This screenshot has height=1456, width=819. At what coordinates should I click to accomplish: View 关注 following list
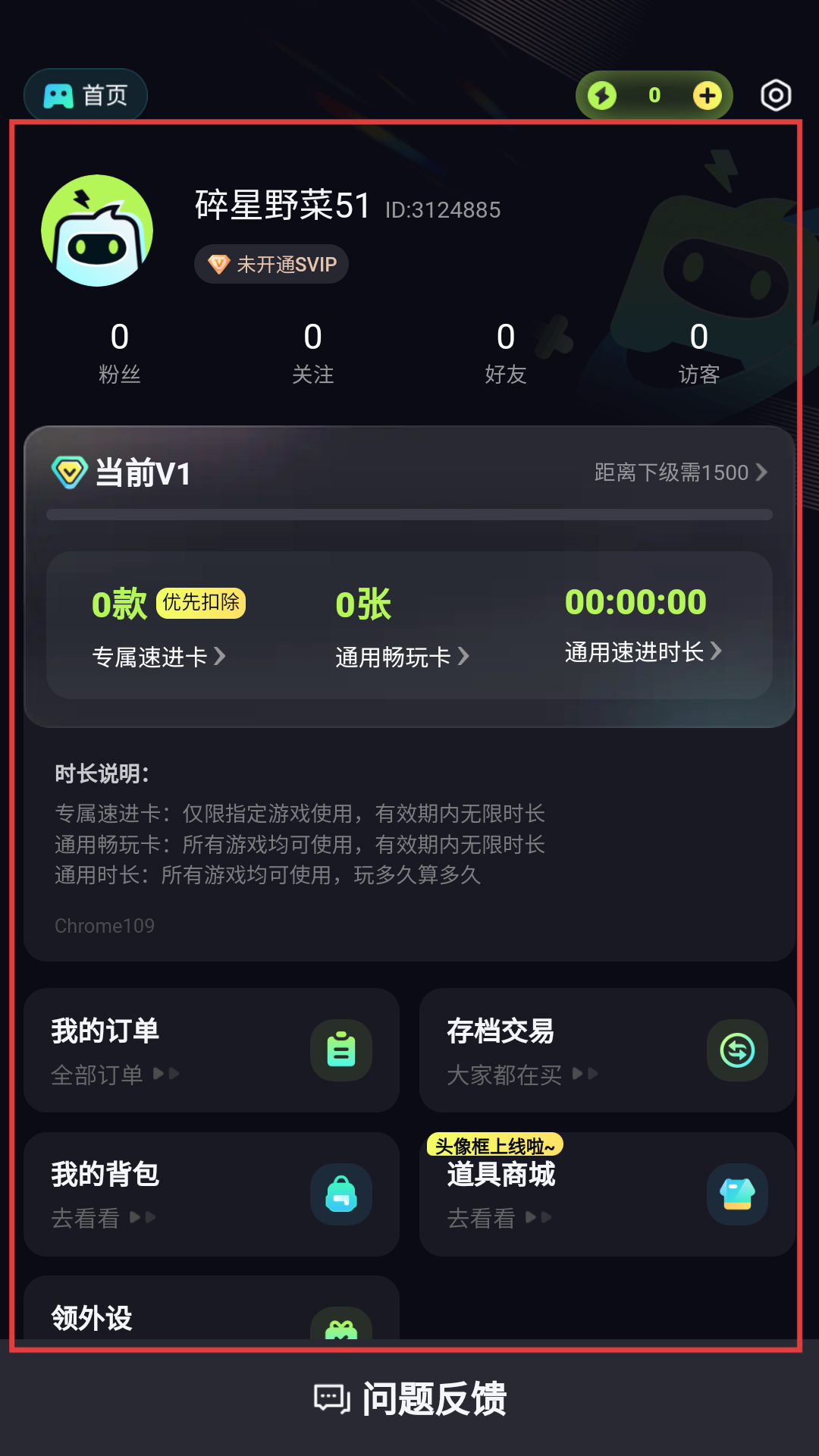pos(312,353)
